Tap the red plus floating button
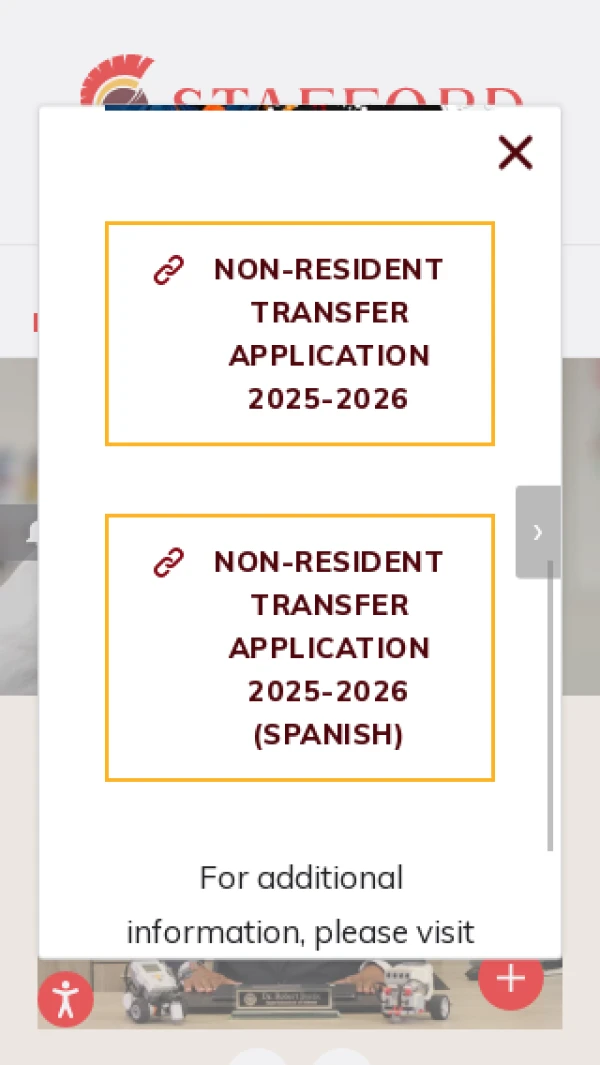The width and height of the screenshot is (600, 1065). pyautogui.click(x=511, y=979)
